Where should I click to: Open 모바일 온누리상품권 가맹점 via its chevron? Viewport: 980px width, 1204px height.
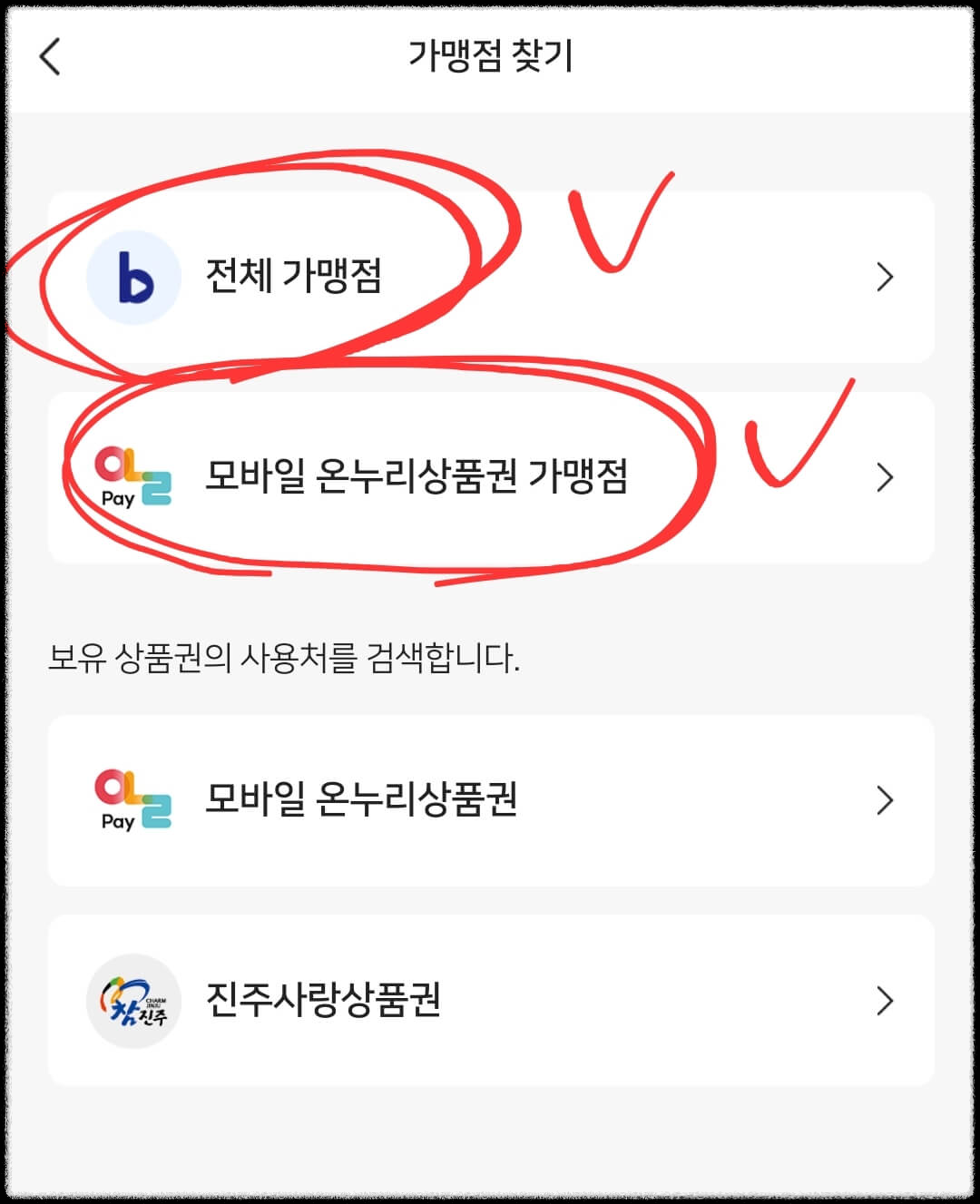point(885,476)
